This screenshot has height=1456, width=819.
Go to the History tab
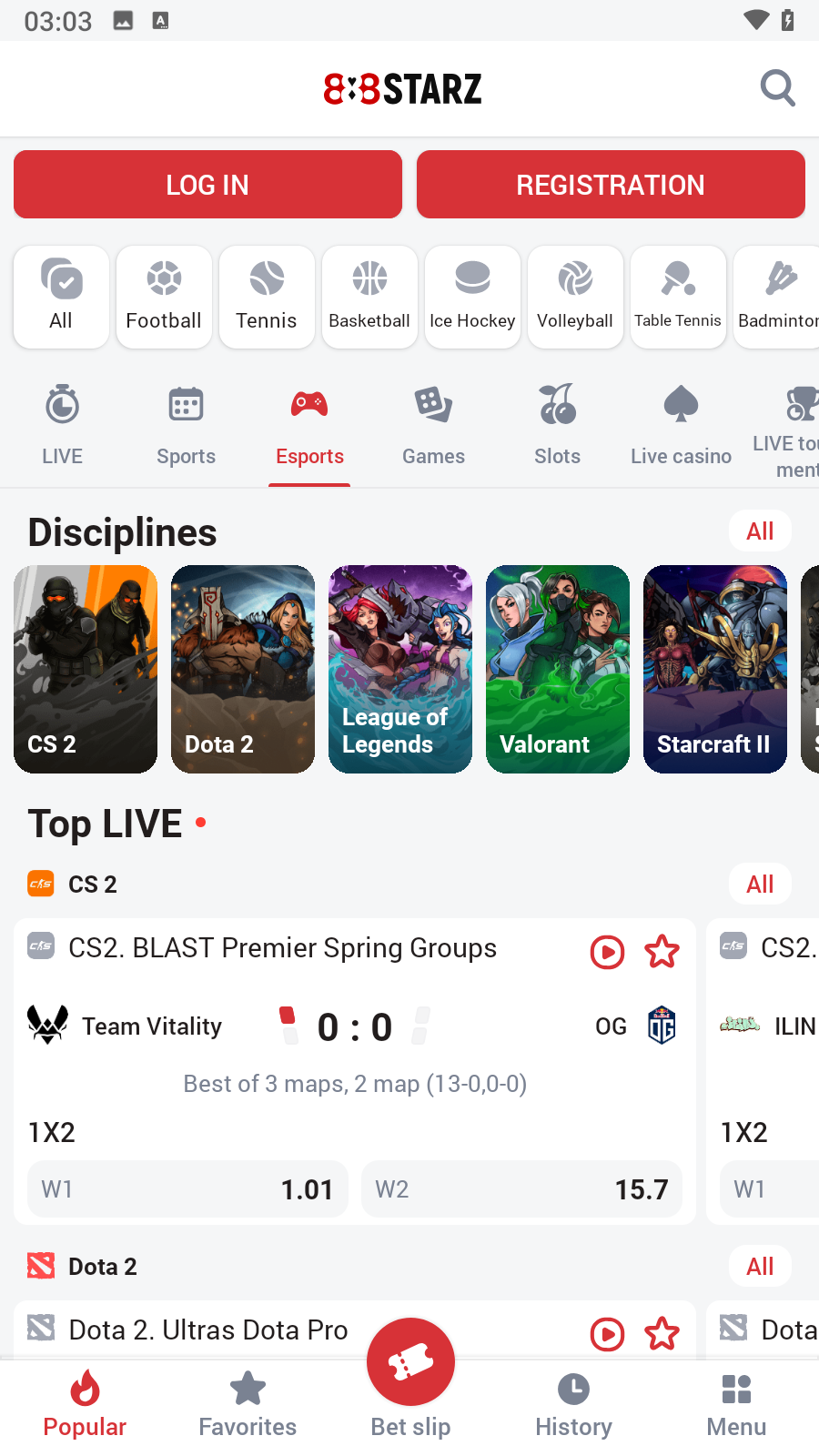(x=573, y=1406)
